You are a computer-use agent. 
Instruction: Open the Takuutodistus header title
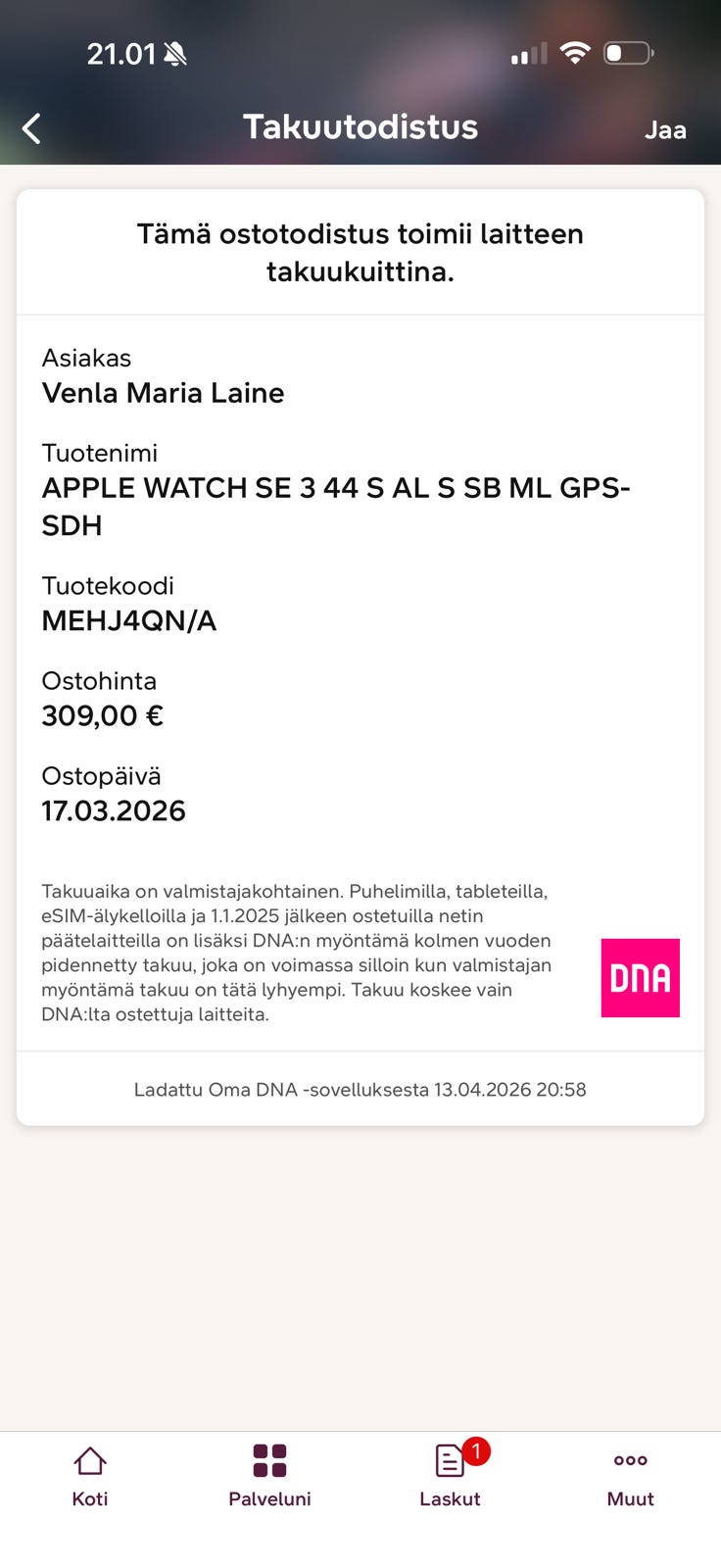(x=360, y=126)
